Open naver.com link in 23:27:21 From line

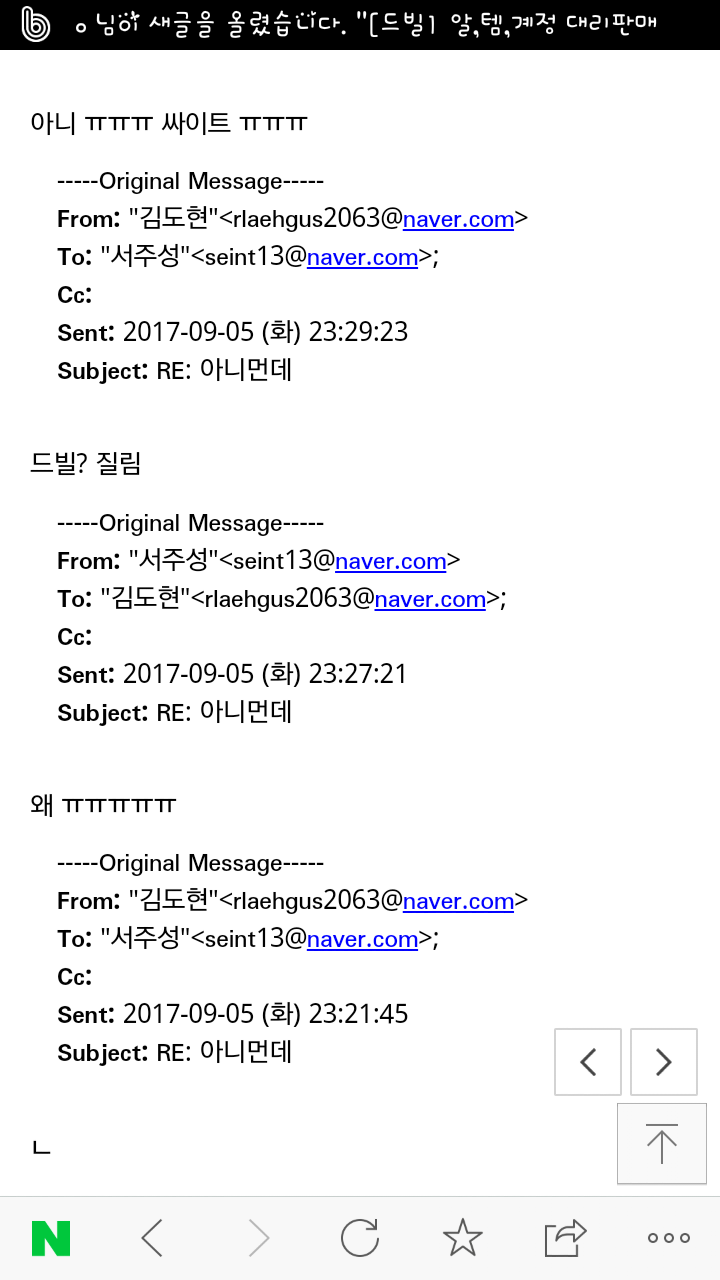[390, 561]
